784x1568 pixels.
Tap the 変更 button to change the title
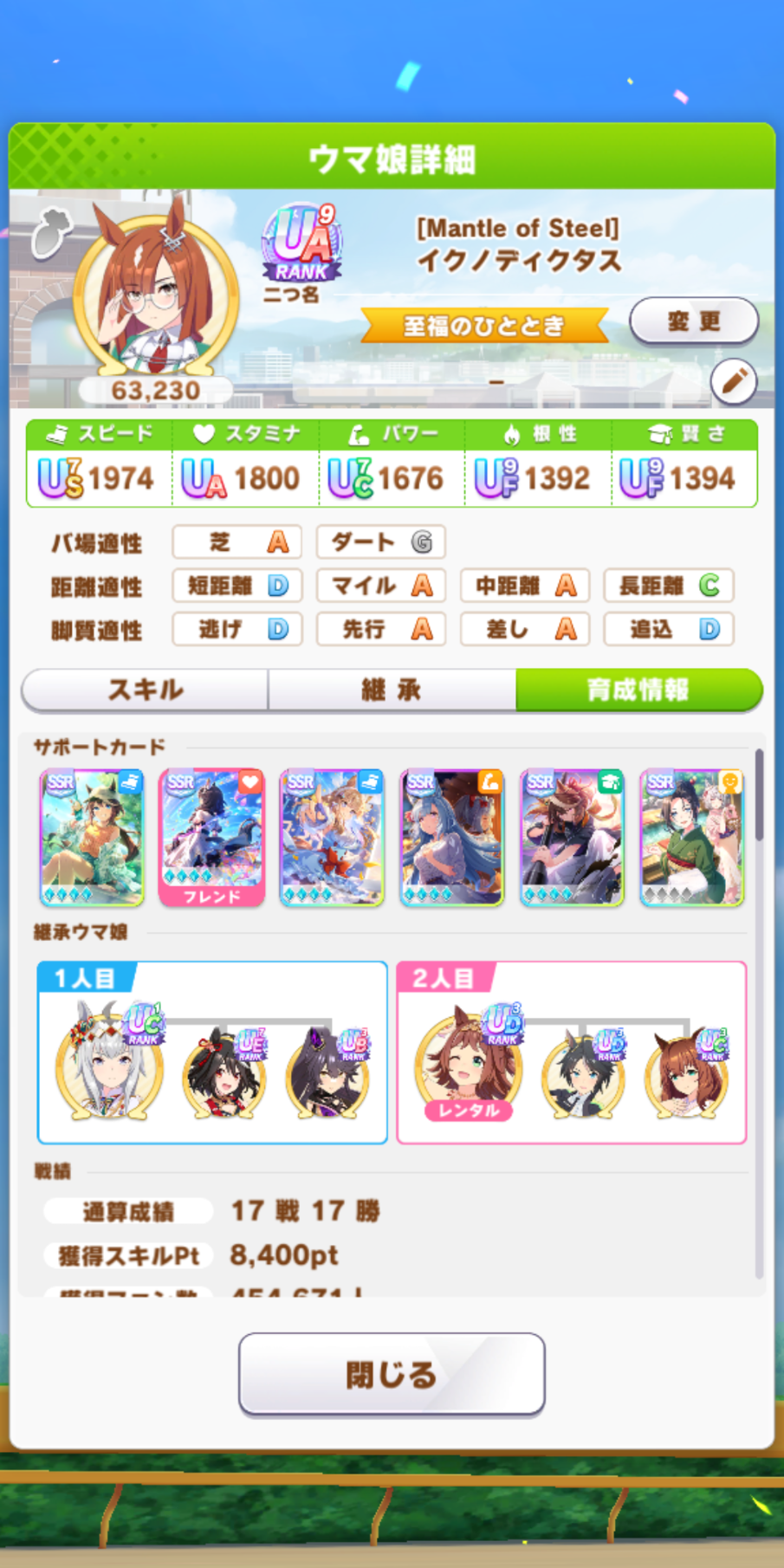[693, 321]
